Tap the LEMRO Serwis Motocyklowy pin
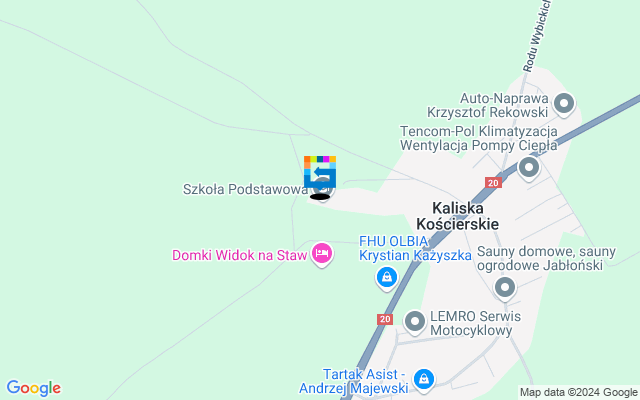 [x=415, y=320]
